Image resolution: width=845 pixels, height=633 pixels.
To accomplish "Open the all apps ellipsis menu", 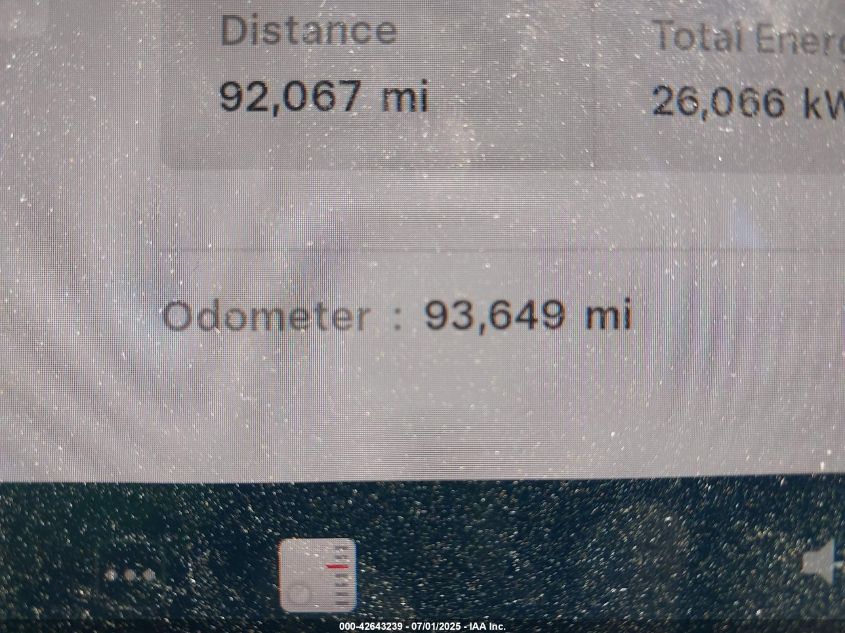I will point(131,575).
